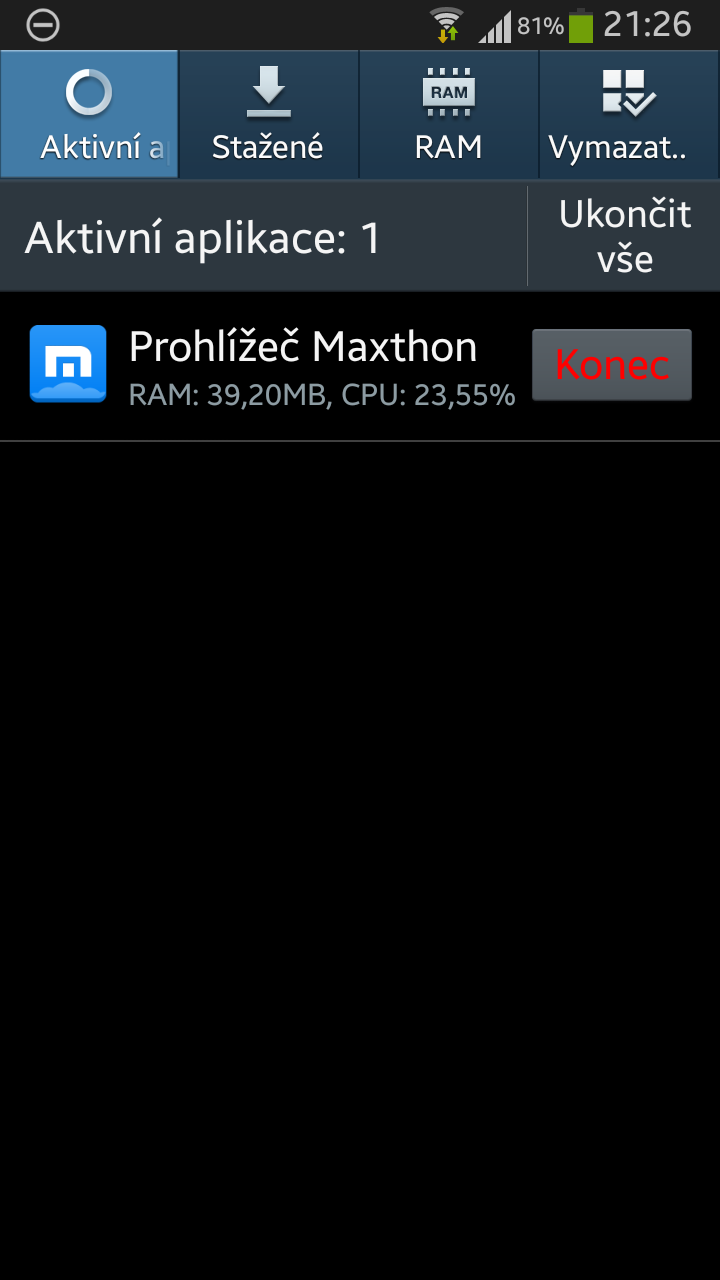Tap the Aktivní aplikace tab
This screenshot has height=1280, width=720.
pos(90,115)
